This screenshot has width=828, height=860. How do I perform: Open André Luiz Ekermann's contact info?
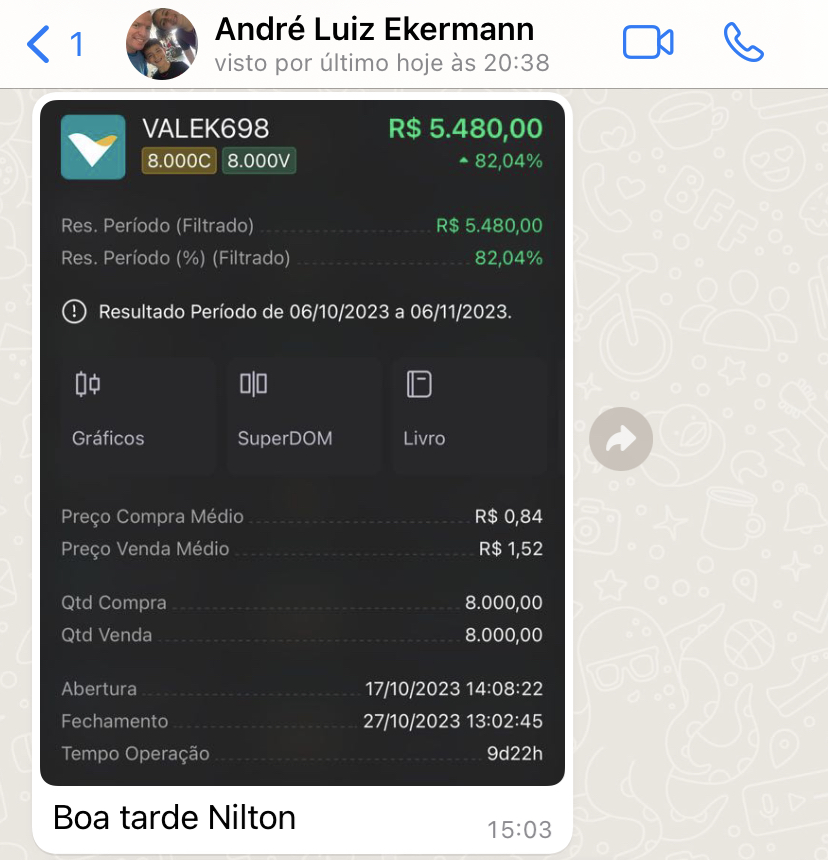click(375, 44)
